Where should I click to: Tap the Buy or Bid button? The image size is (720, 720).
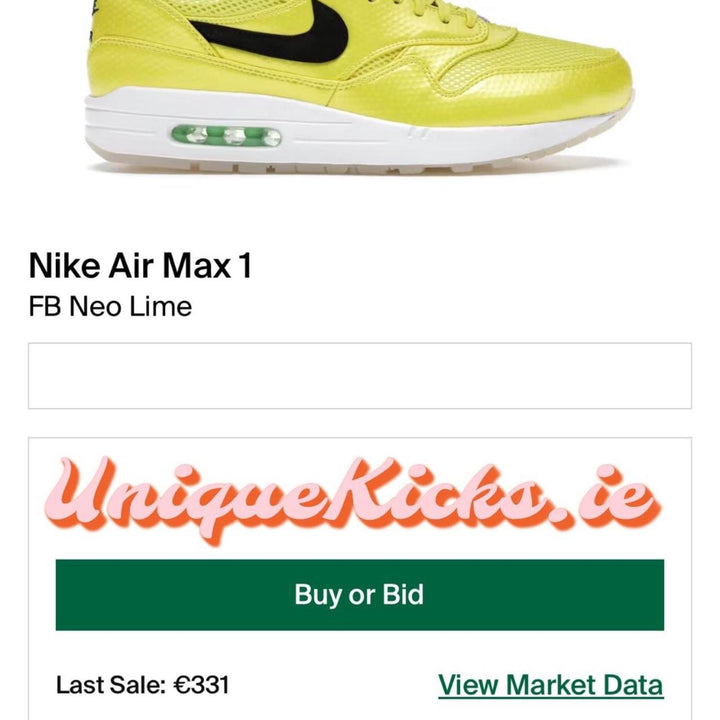(359, 595)
